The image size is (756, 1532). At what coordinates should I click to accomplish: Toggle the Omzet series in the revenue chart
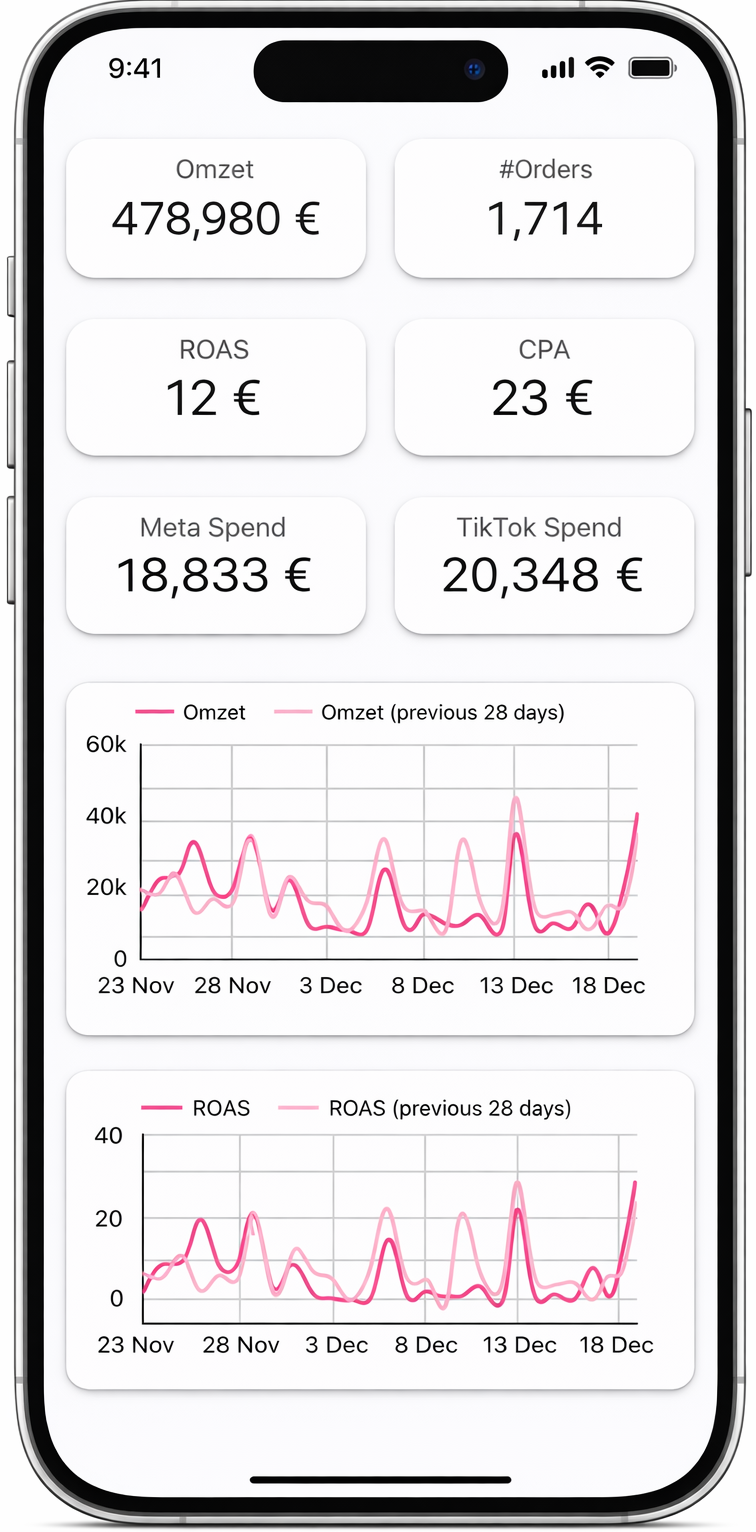click(216, 712)
